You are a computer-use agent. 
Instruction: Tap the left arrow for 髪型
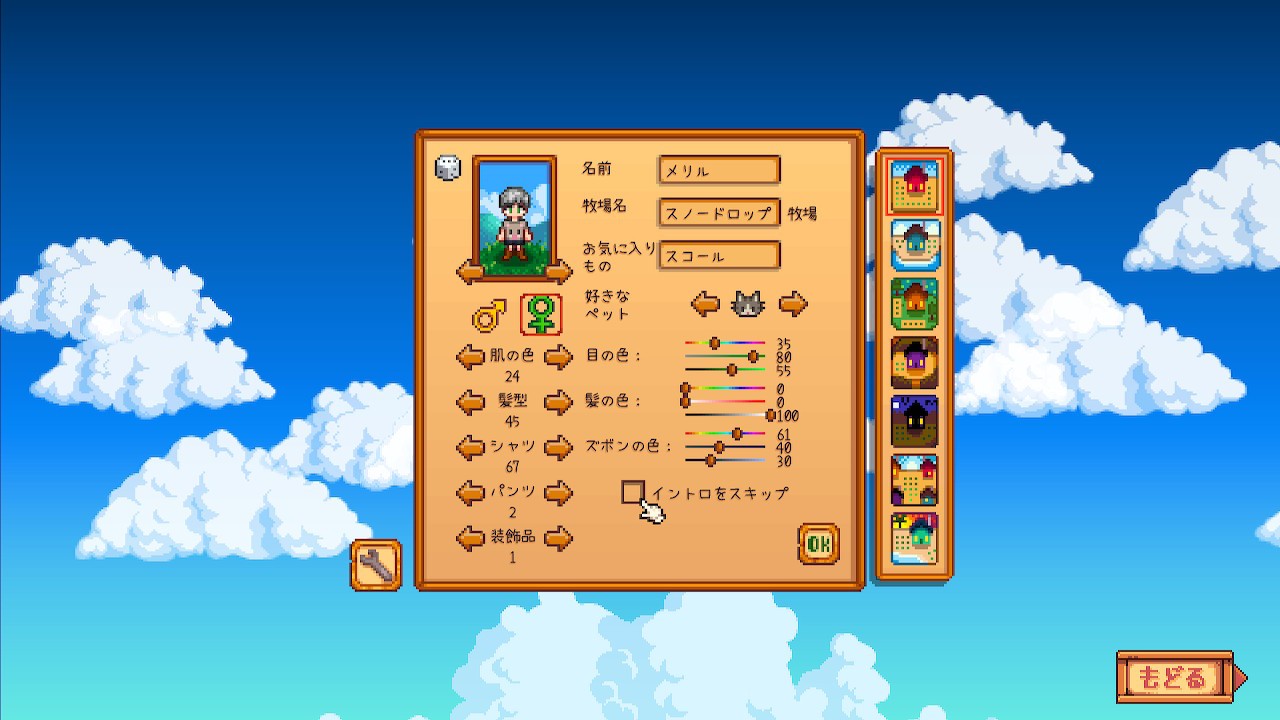tap(470, 402)
